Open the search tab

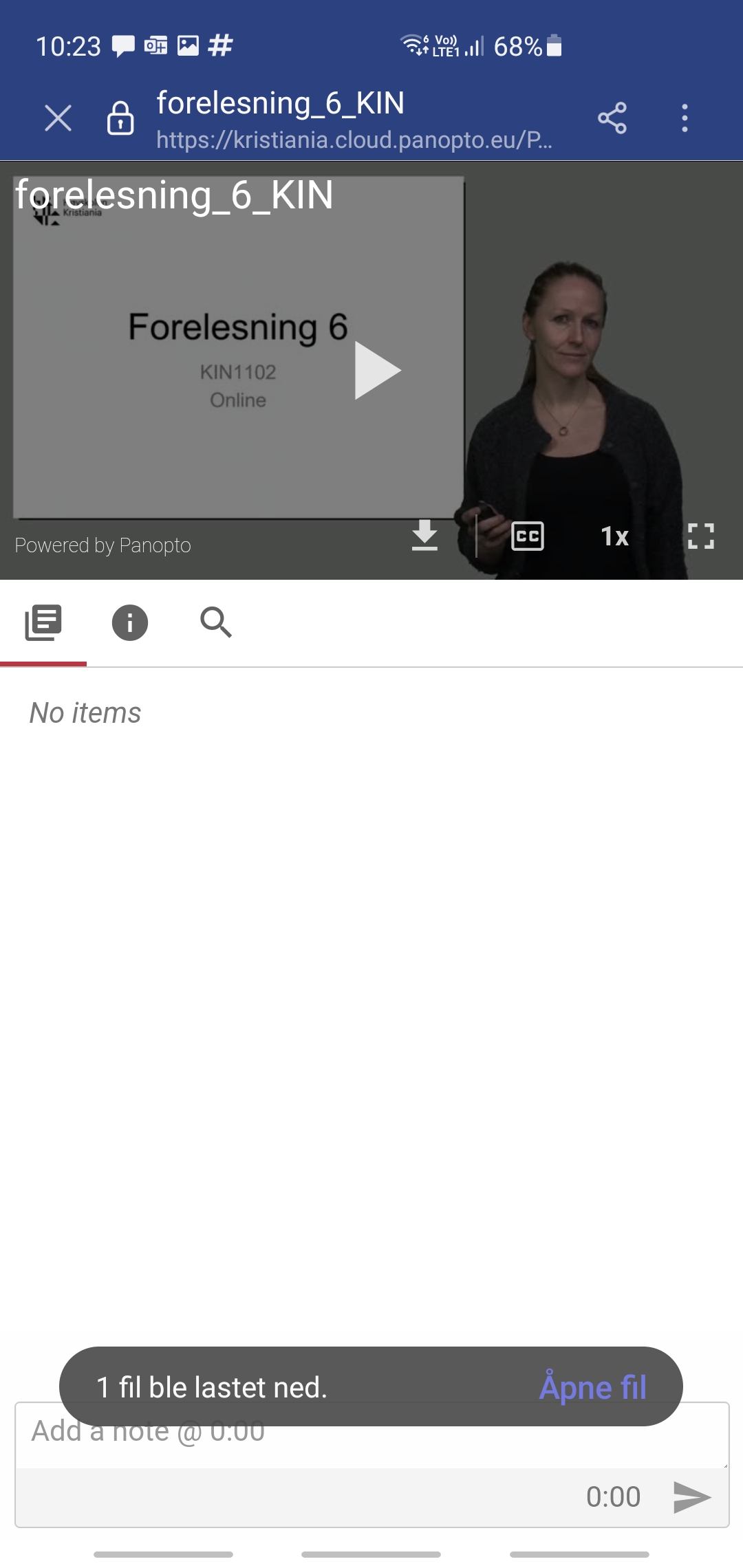click(x=216, y=623)
